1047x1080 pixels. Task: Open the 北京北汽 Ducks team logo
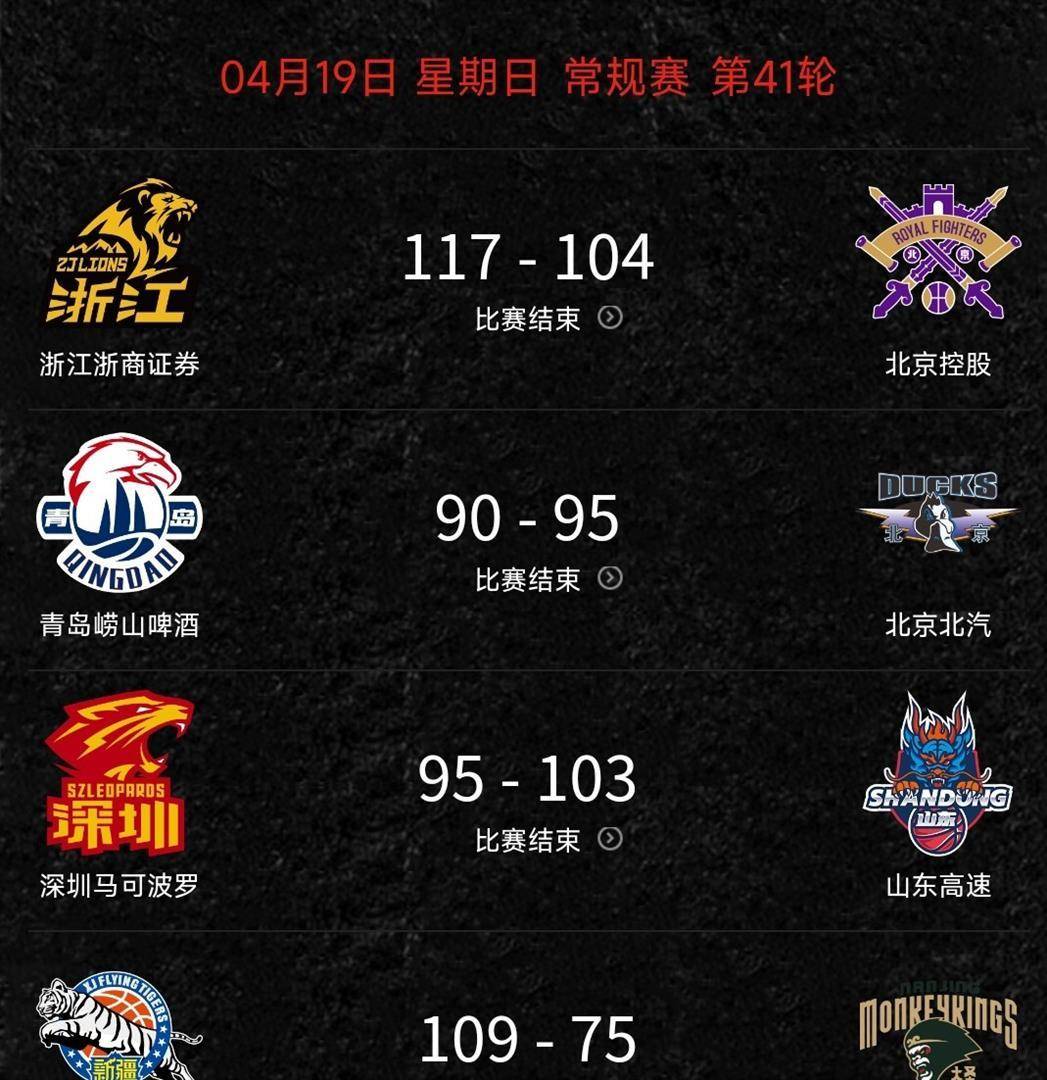(x=937, y=512)
